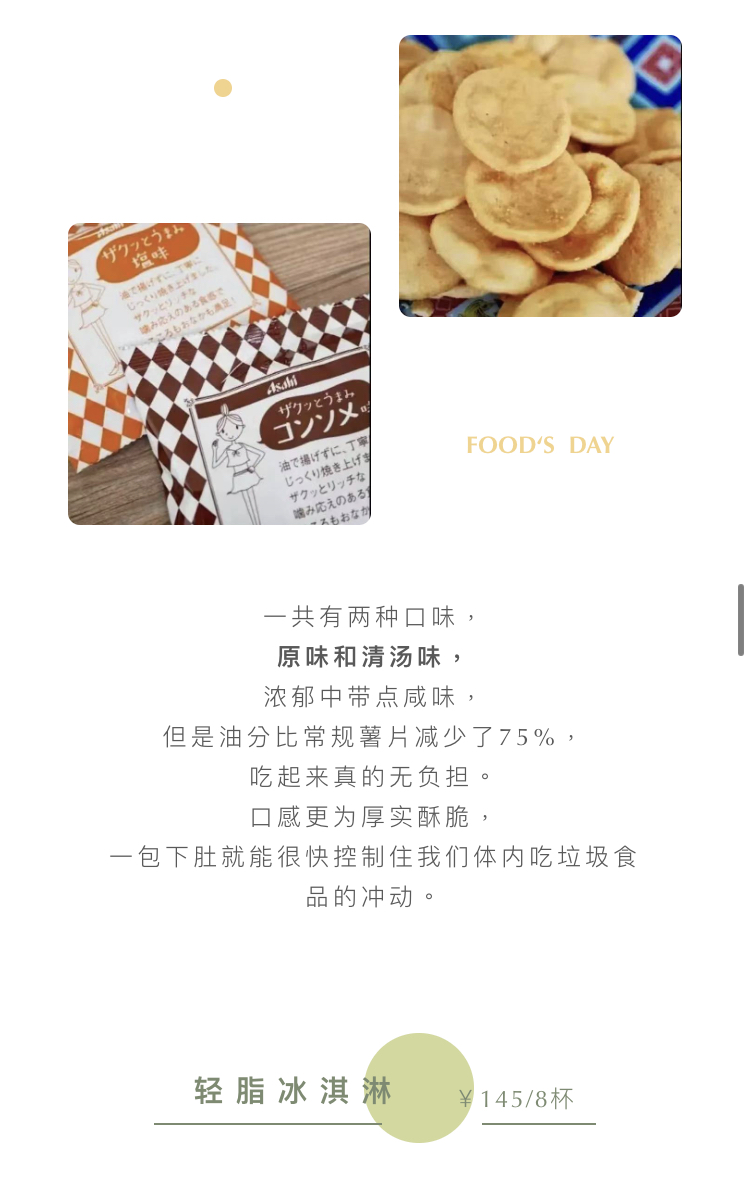Enlarge the Asahi snack packages photo
The width and height of the screenshot is (750, 1193).
219,374
